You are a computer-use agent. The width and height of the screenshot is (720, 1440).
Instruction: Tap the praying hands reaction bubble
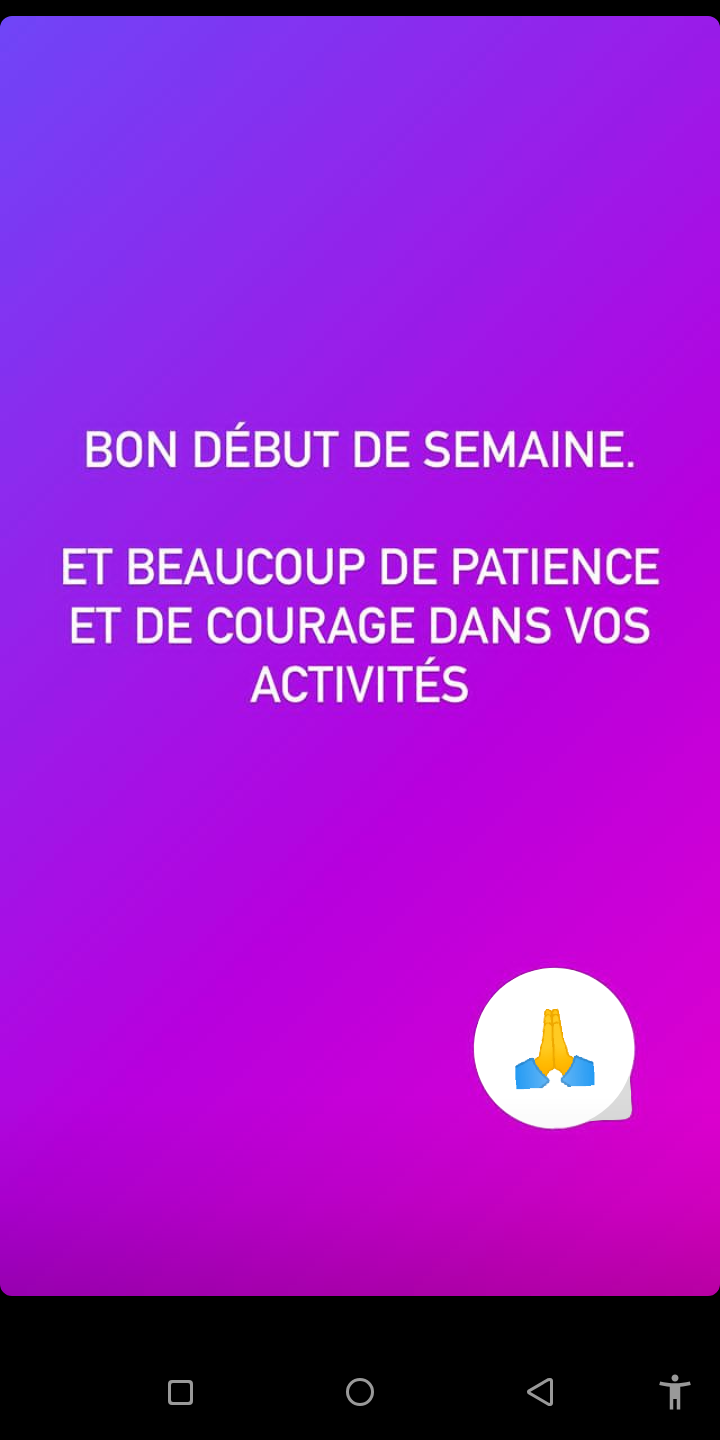point(554,1048)
